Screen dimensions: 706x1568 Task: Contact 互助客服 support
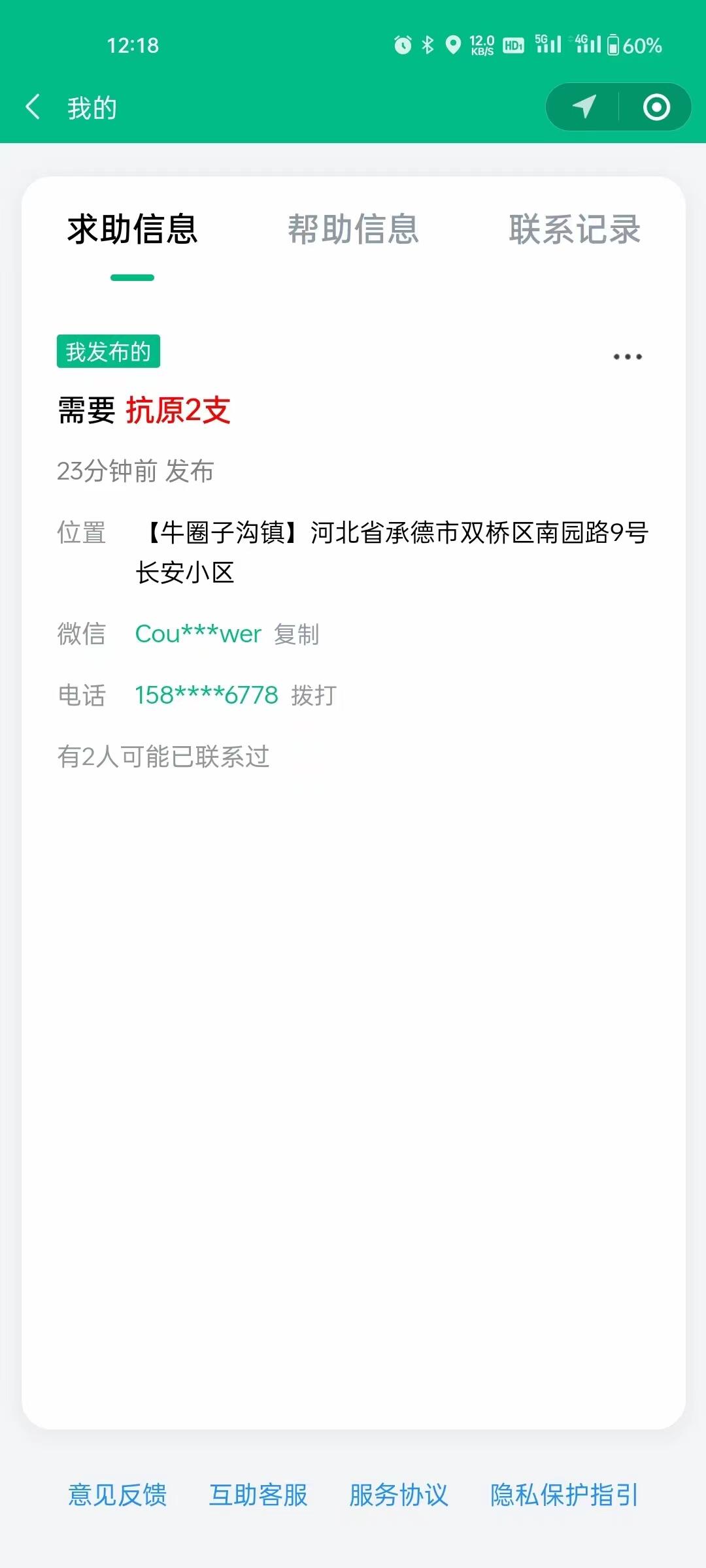258,1495
